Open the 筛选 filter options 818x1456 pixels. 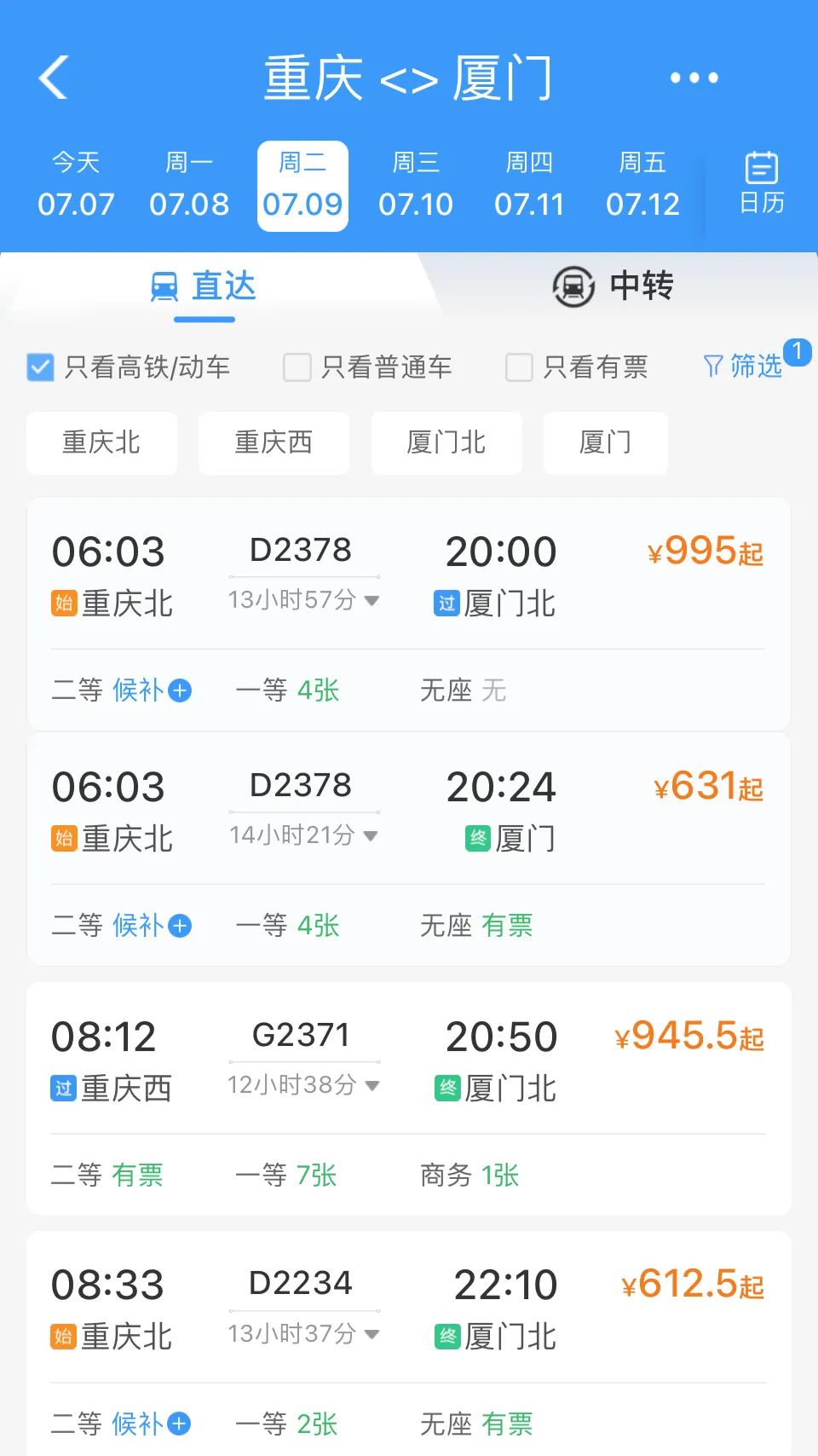tap(744, 366)
